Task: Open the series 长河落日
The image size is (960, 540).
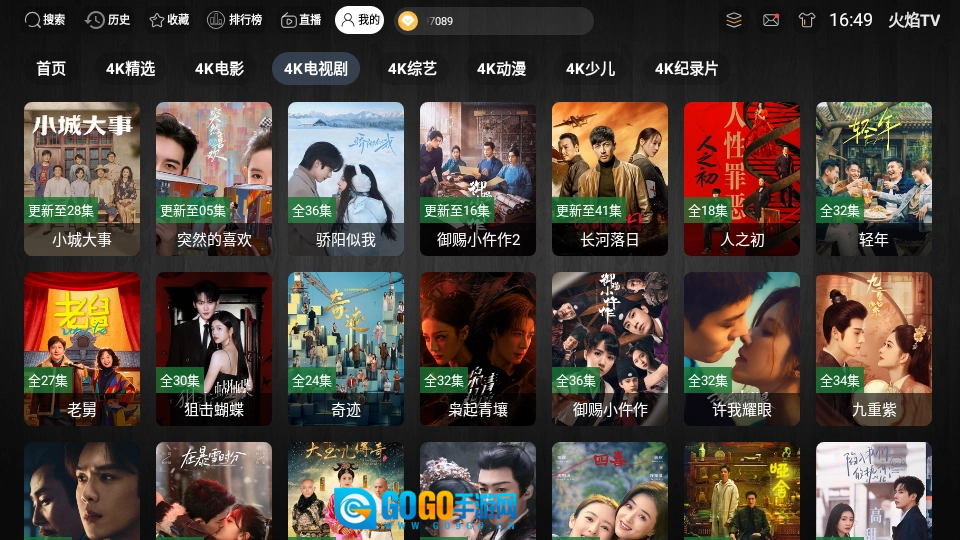Action: coord(610,178)
